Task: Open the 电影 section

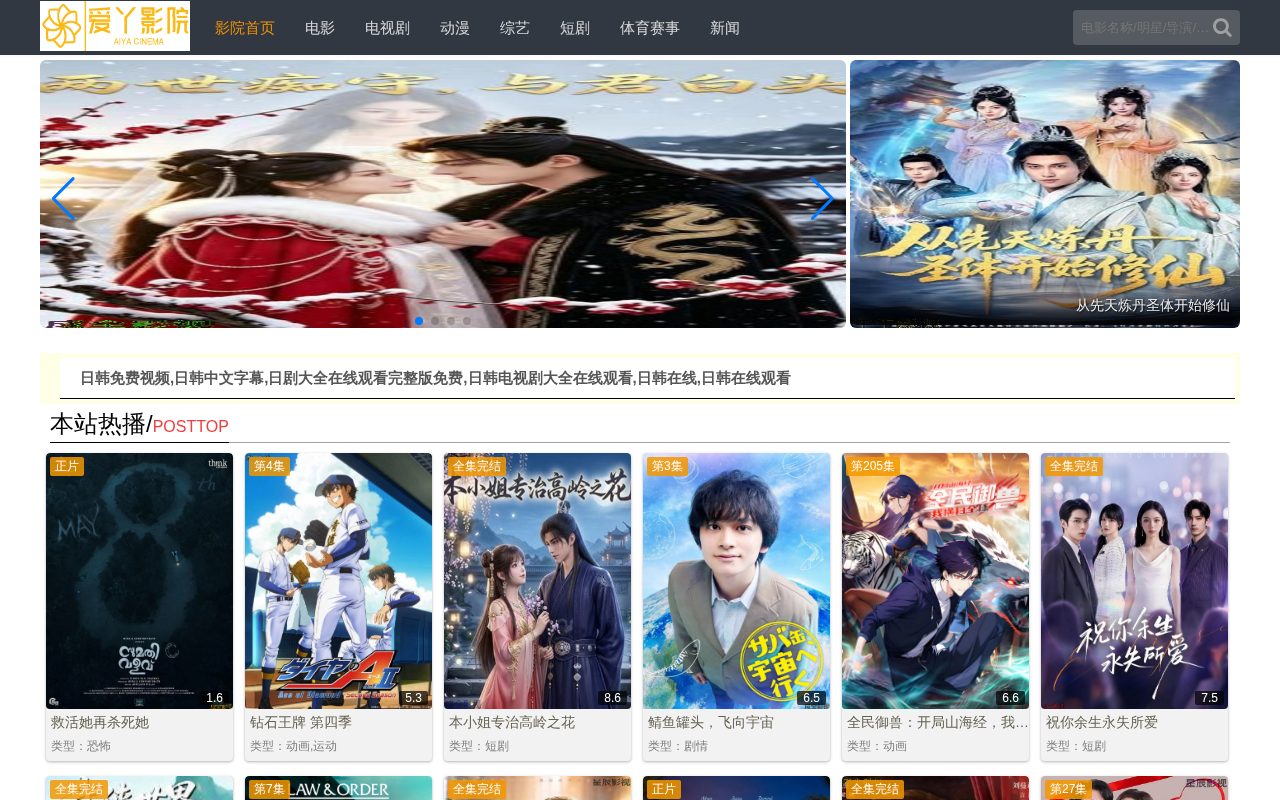Action: [x=320, y=28]
